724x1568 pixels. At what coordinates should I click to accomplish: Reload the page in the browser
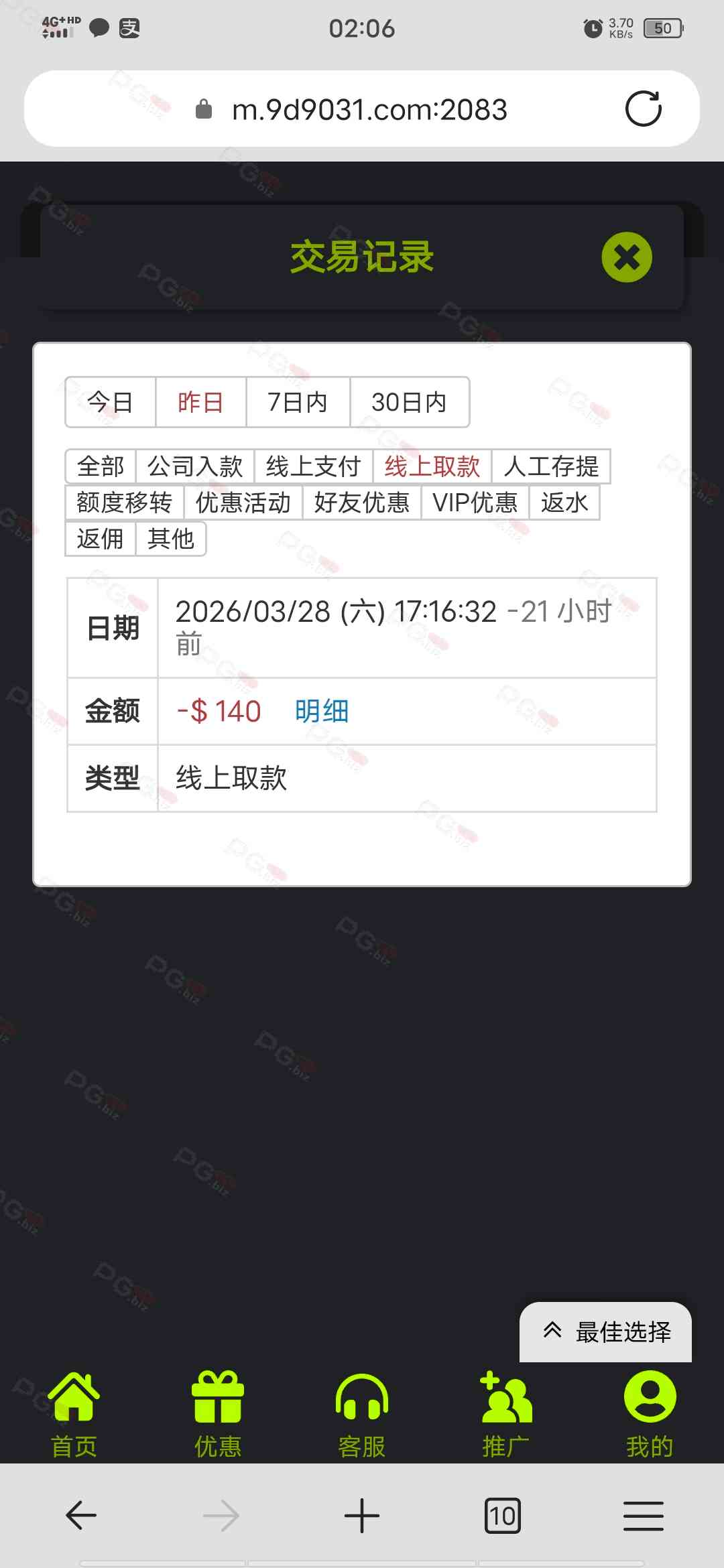point(644,109)
